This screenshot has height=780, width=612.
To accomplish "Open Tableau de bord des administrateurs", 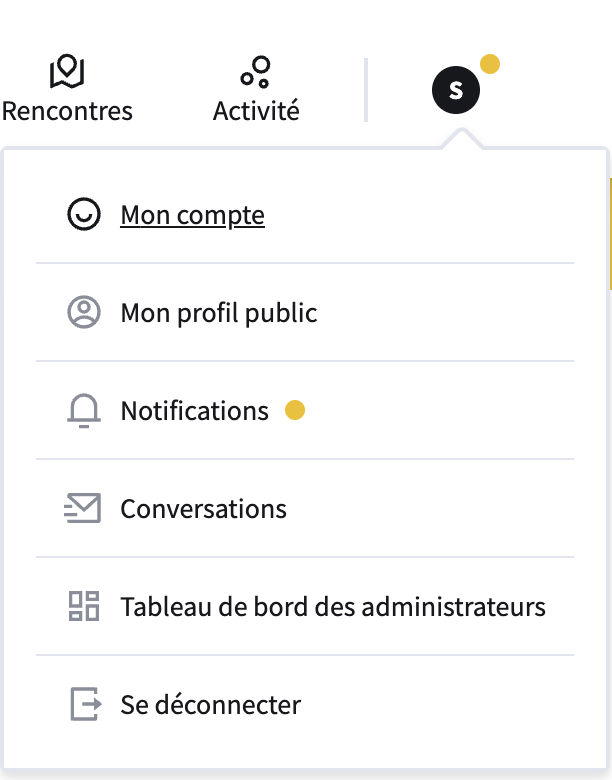I will pyautogui.click(x=332, y=607).
